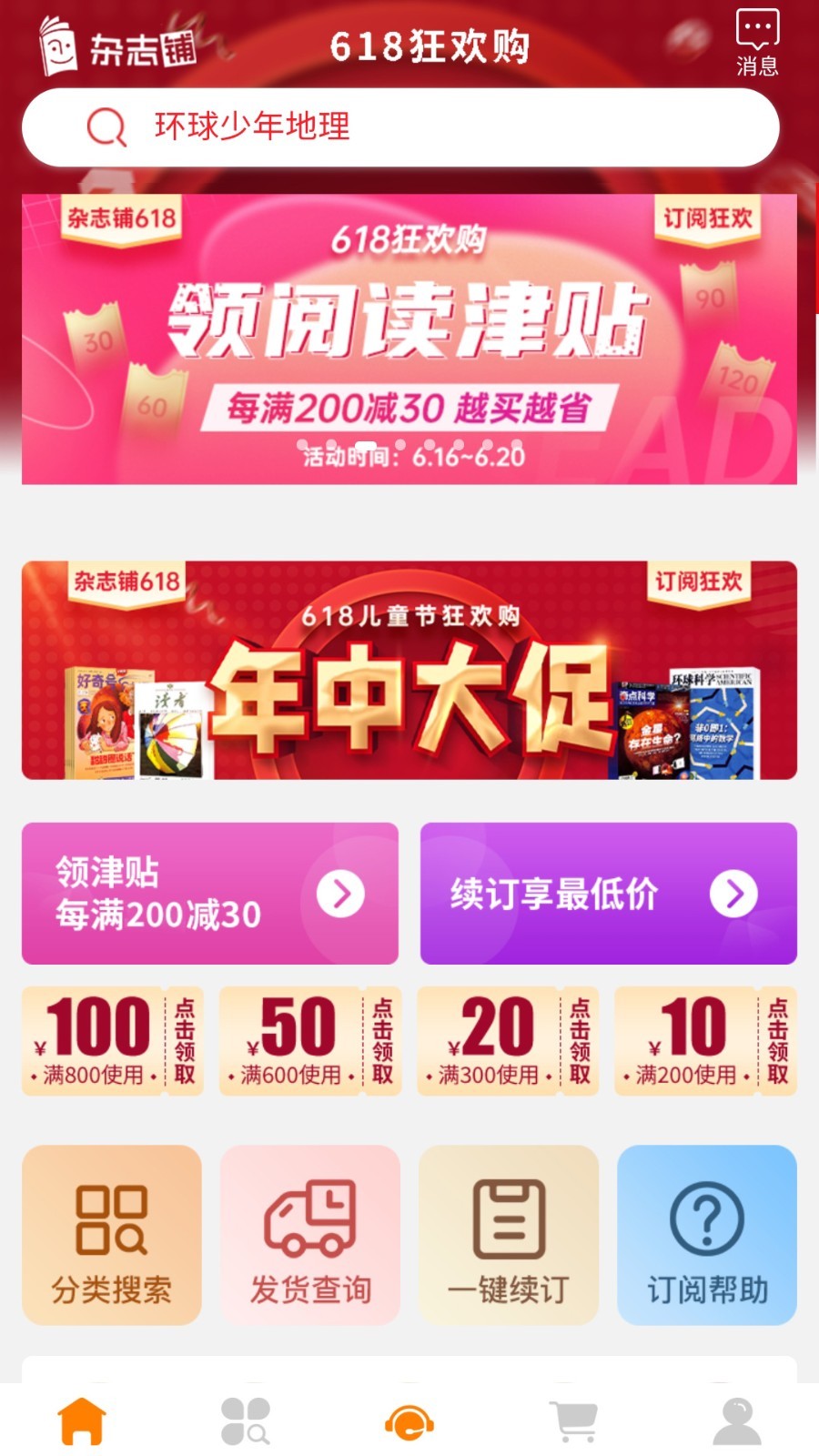This screenshot has width=819, height=1456.
Task: Tap the 环球少年地理 search box
Action: (400, 126)
